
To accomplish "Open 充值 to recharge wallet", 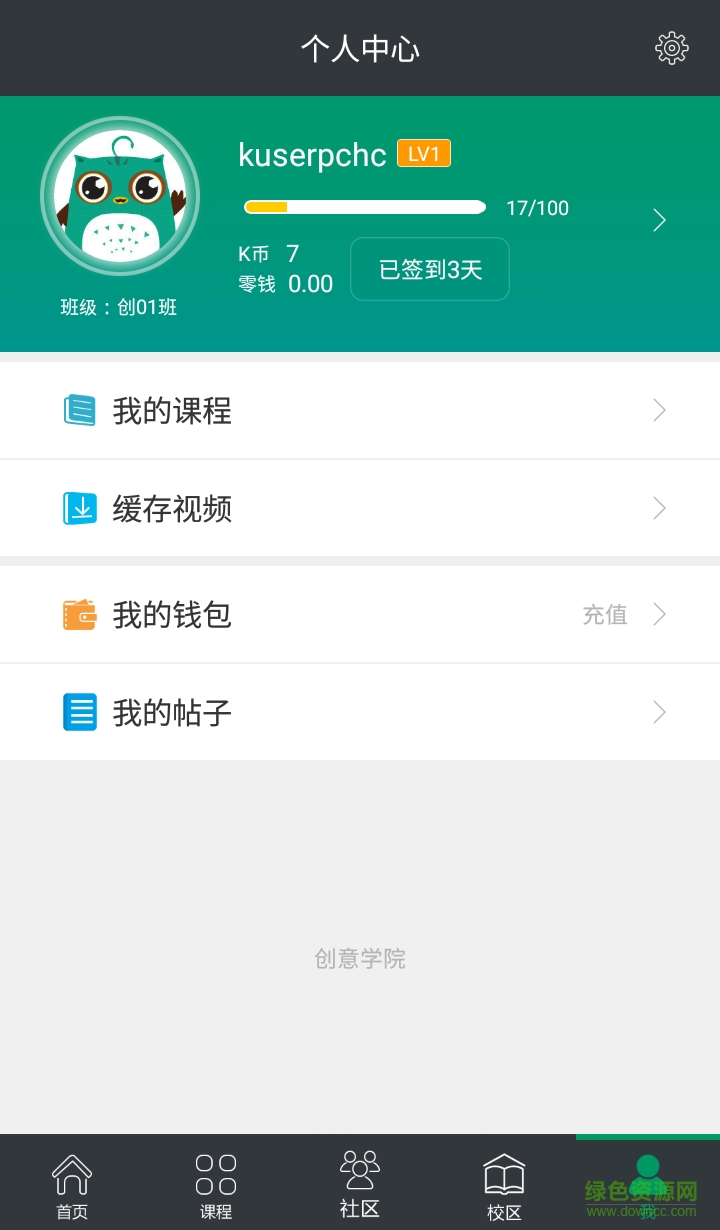I will (x=604, y=614).
